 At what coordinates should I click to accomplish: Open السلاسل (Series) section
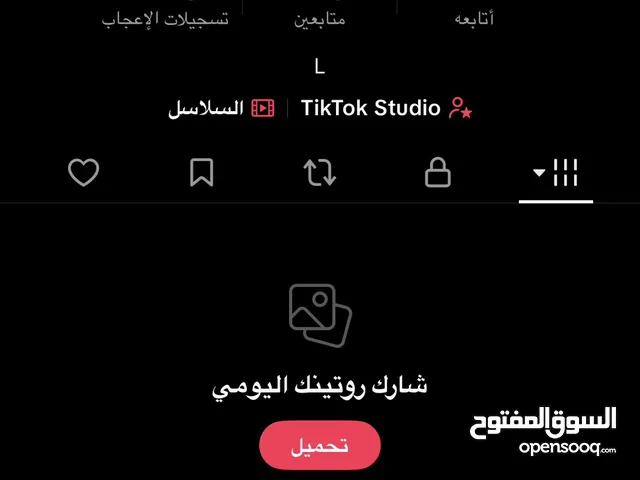pos(220,108)
